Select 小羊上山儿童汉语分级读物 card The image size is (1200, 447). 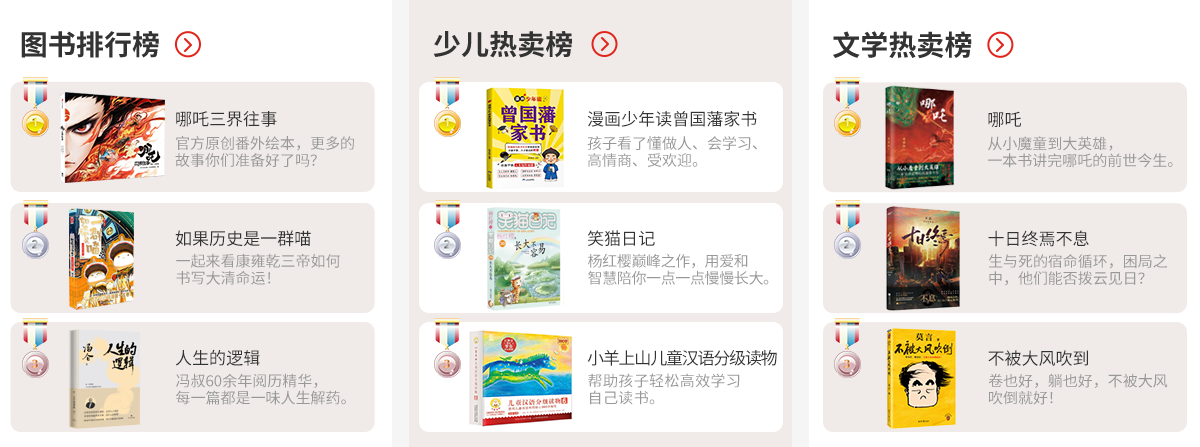tap(682, 358)
